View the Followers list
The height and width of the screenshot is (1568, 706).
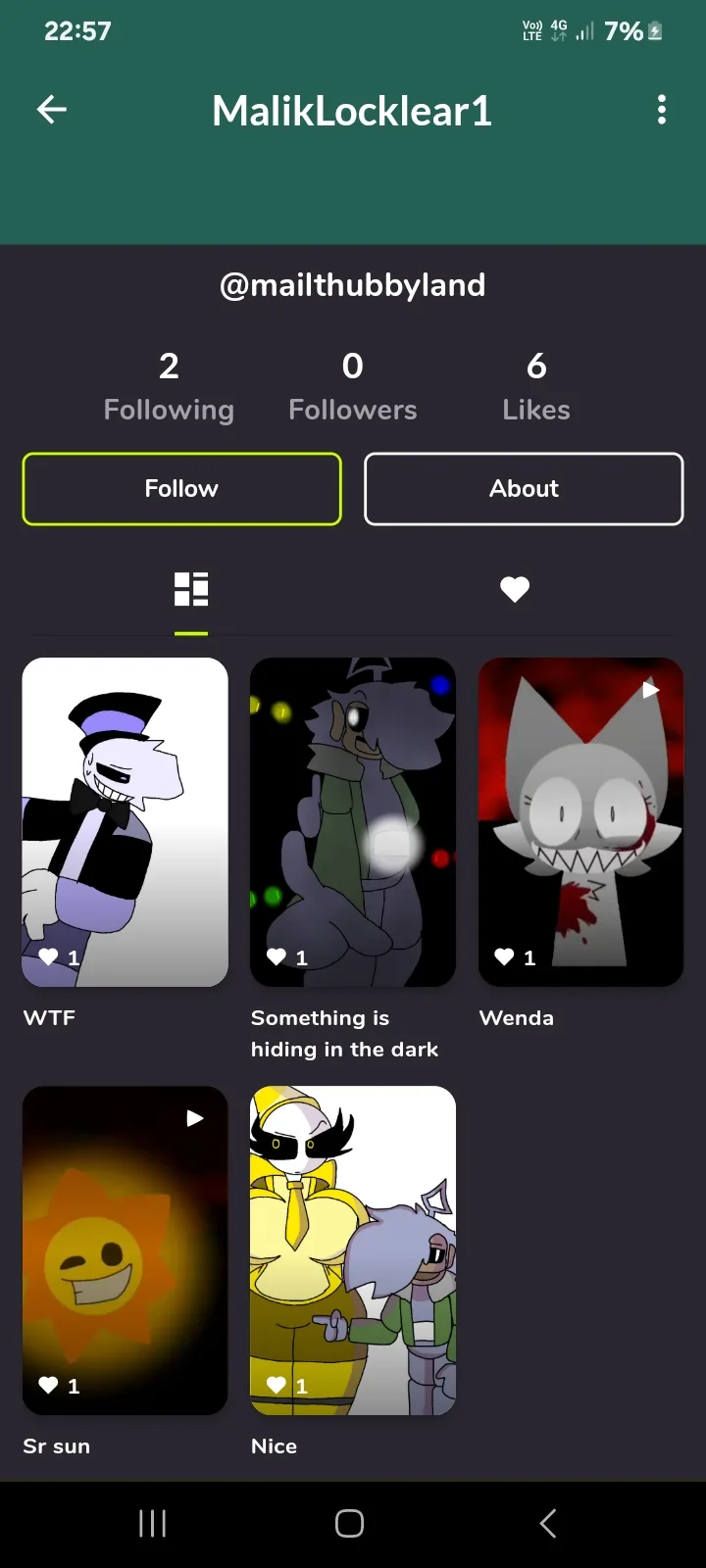pyautogui.click(x=353, y=387)
